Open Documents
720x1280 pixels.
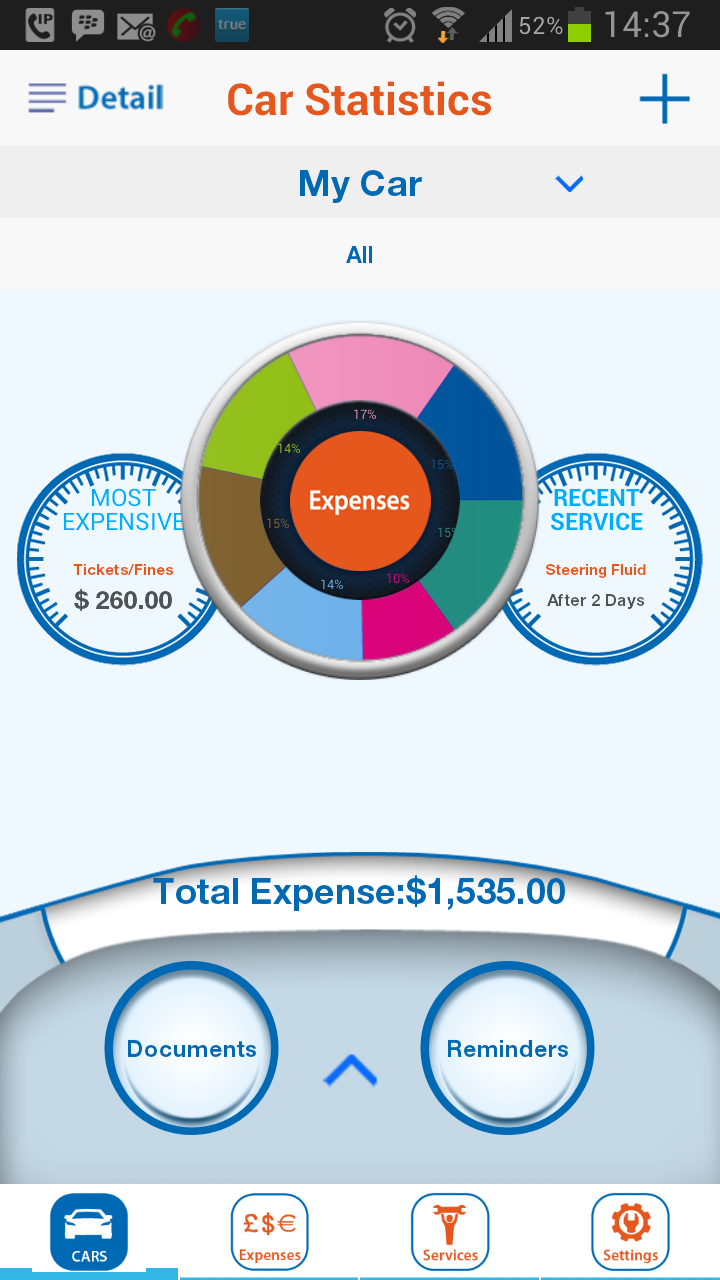(191, 1048)
